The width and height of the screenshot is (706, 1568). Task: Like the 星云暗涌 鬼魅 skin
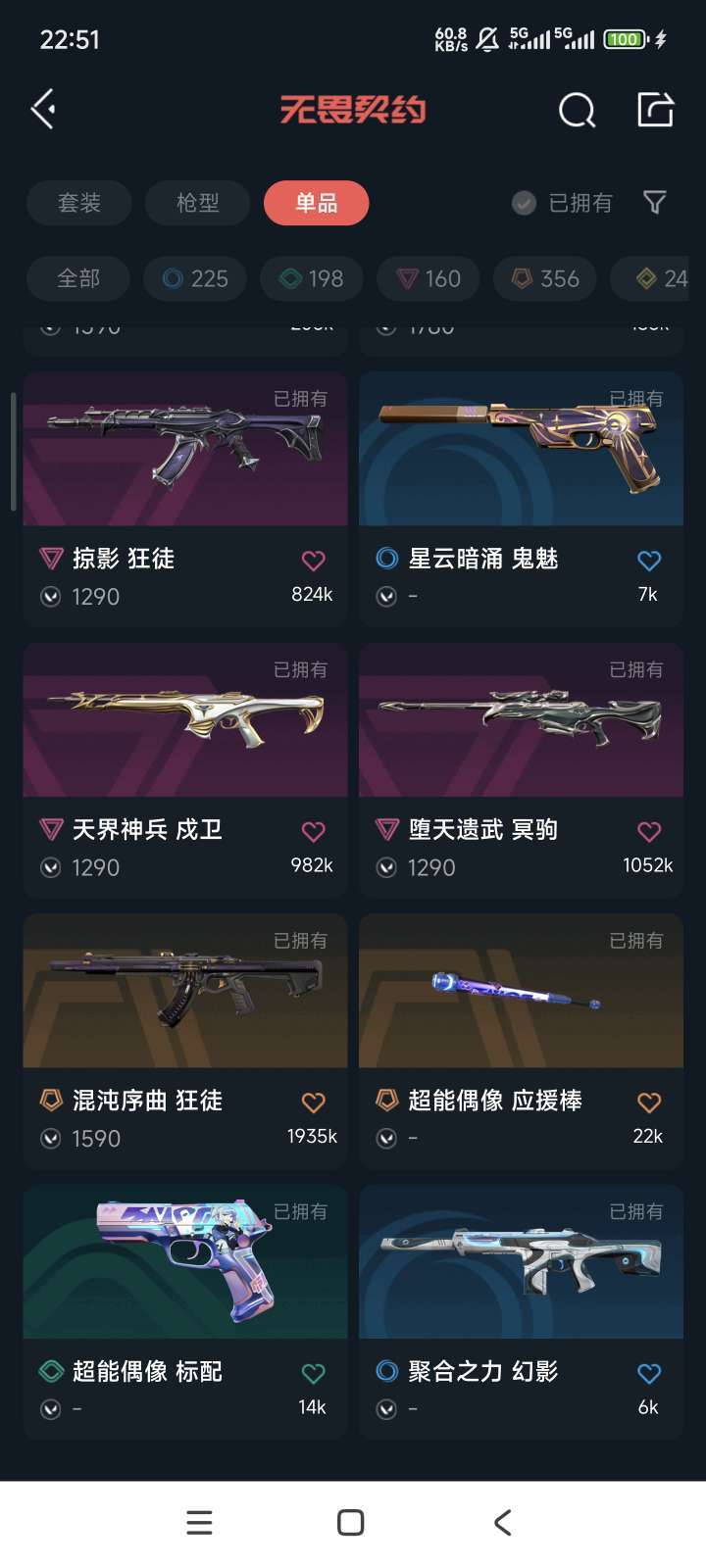[x=649, y=561]
